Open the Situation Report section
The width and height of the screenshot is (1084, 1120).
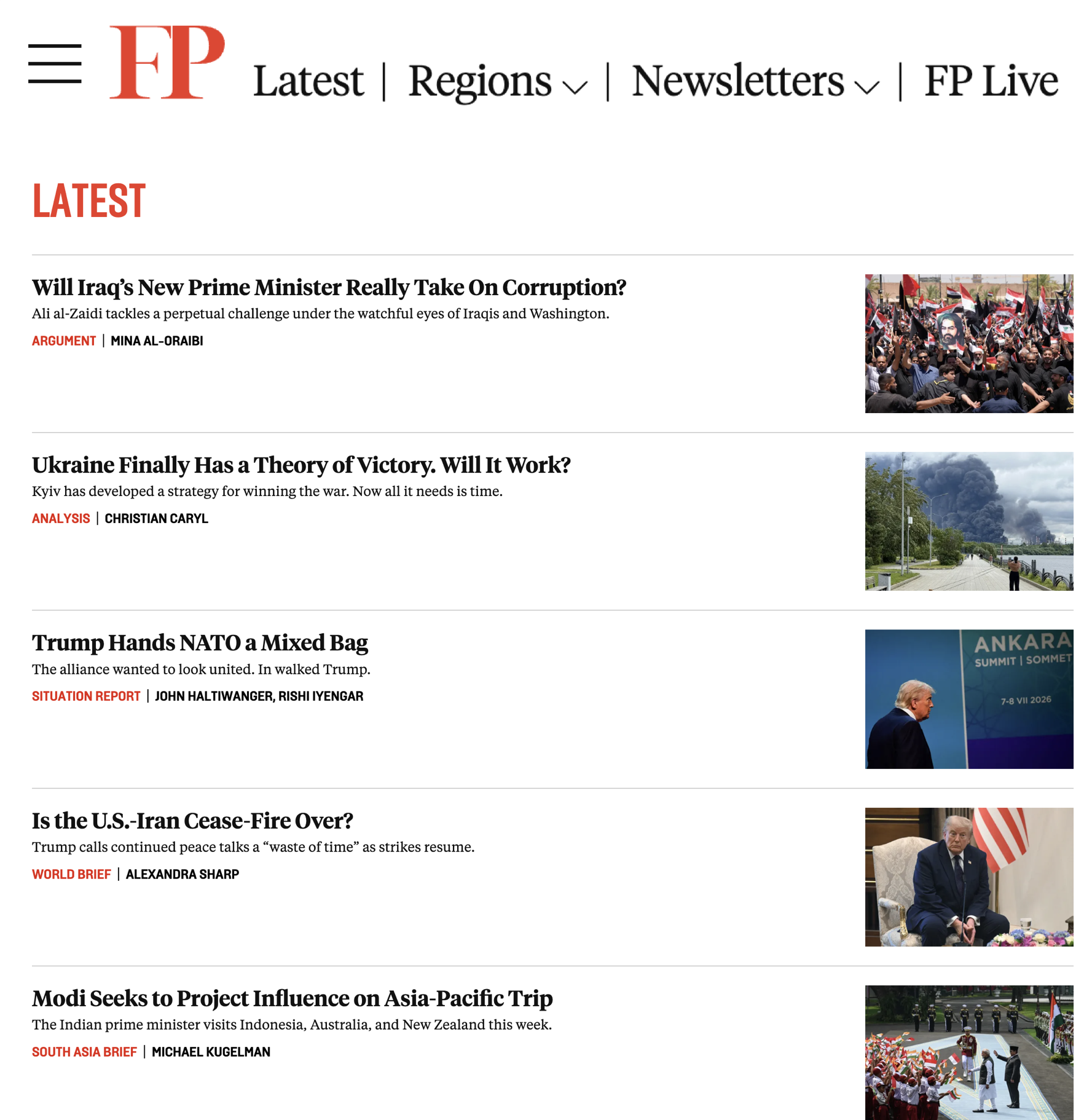pos(86,696)
